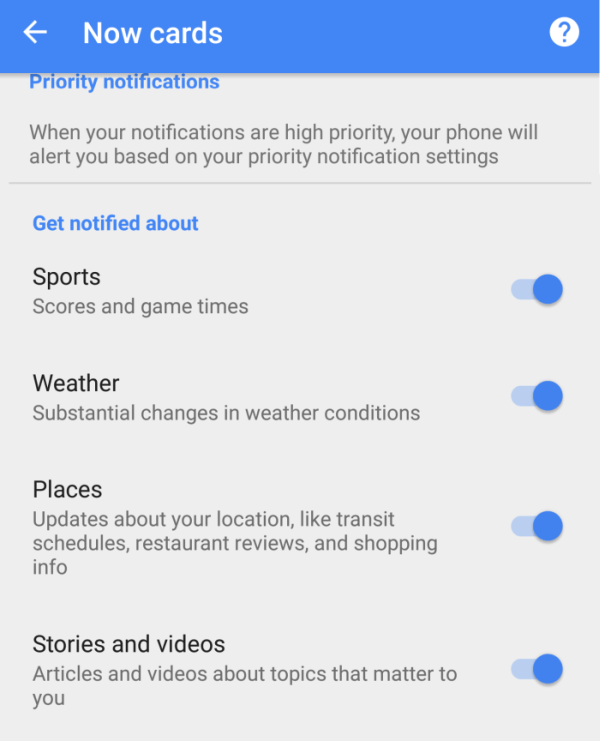Turn off Sports notifications toggle
The height and width of the screenshot is (741, 600).
point(537,290)
